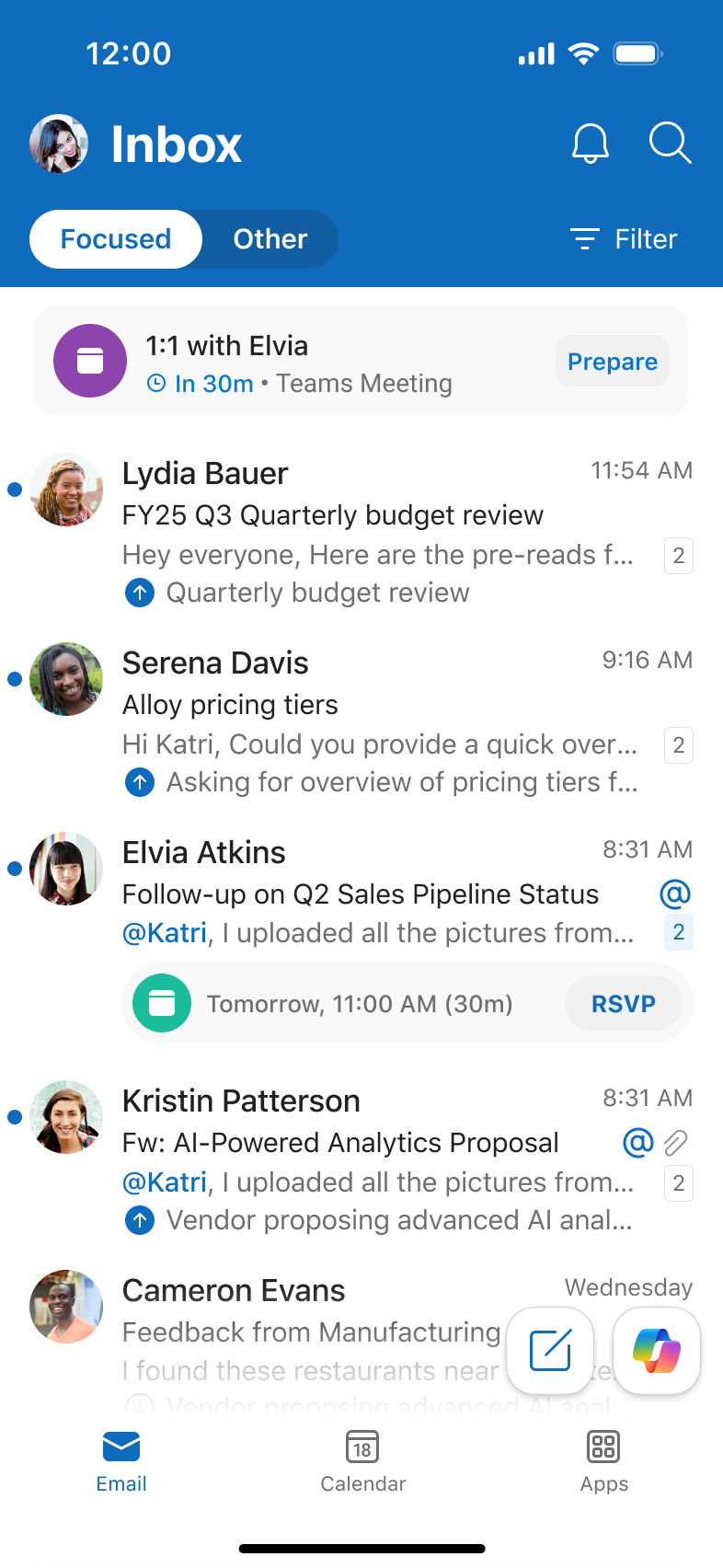This screenshot has width=723, height=1568.
Task: Open Serena Davis's Alloy pricing tiers email
Action: pos(361,721)
